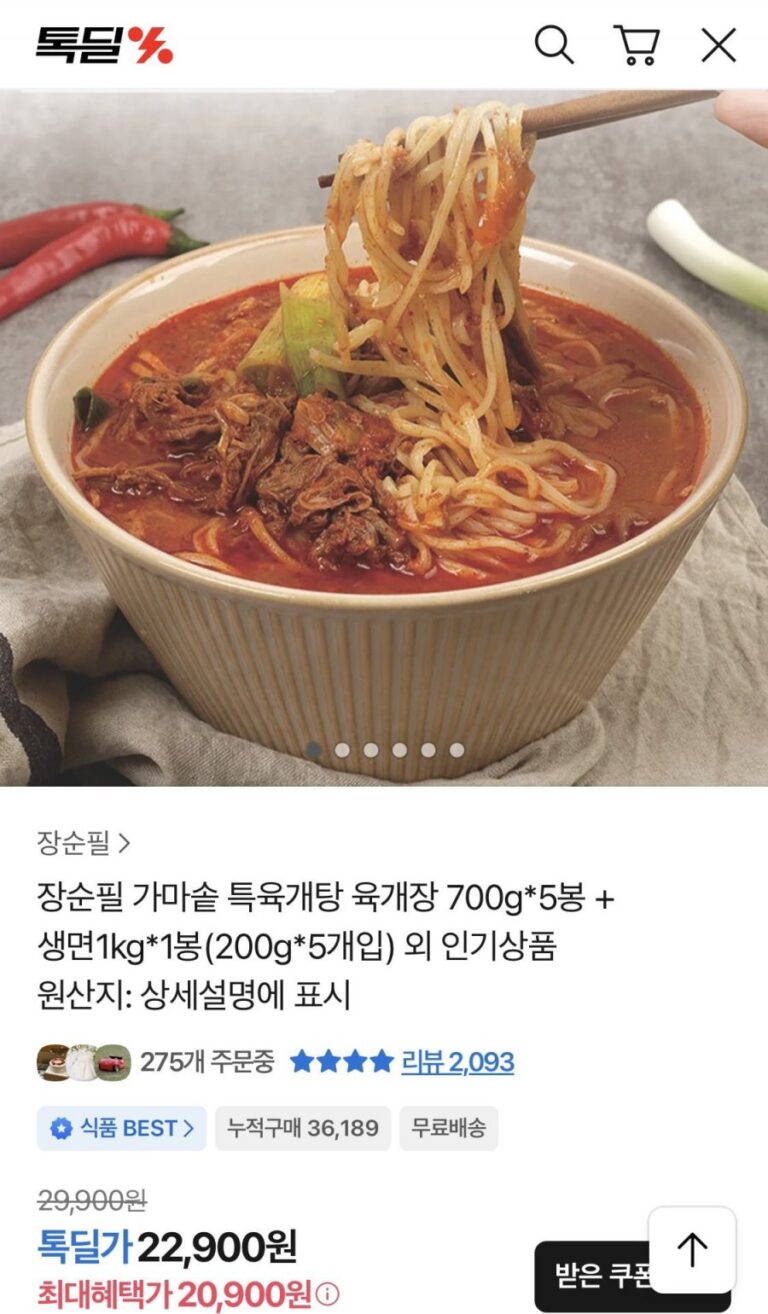Image resolution: width=768 pixels, height=1314 pixels.
Task: Open 리뷰 2,093 reviews link
Action: 457,1061
